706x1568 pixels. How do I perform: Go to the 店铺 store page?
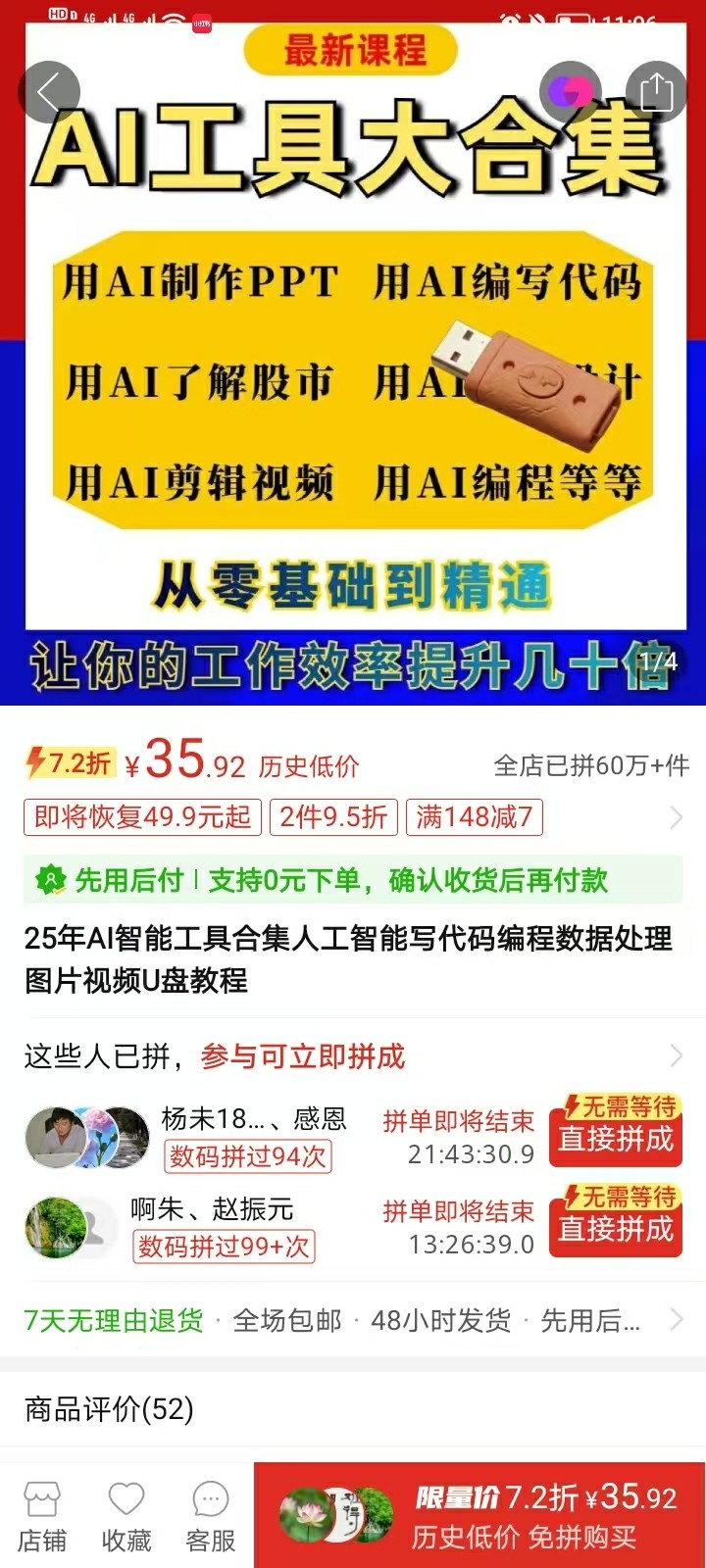(42, 1517)
